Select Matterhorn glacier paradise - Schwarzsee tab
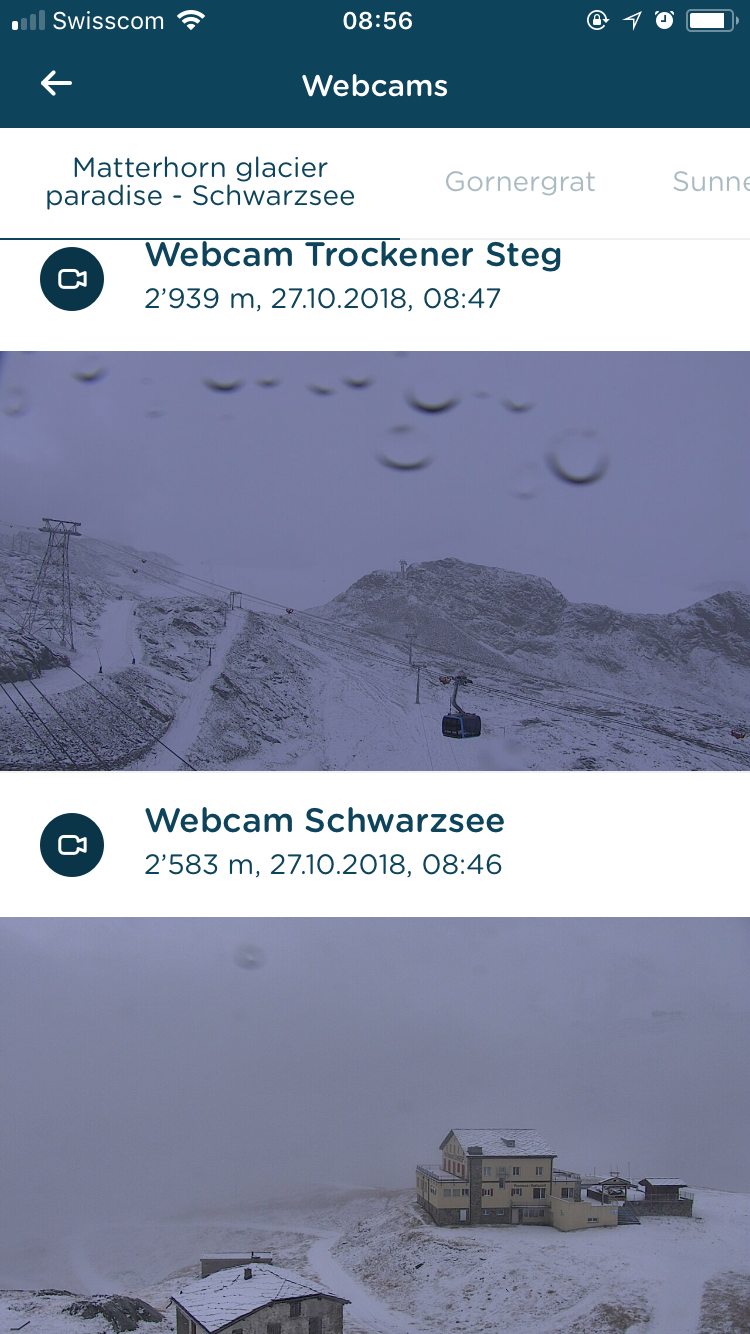Image resolution: width=750 pixels, height=1334 pixels. (x=200, y=182)
